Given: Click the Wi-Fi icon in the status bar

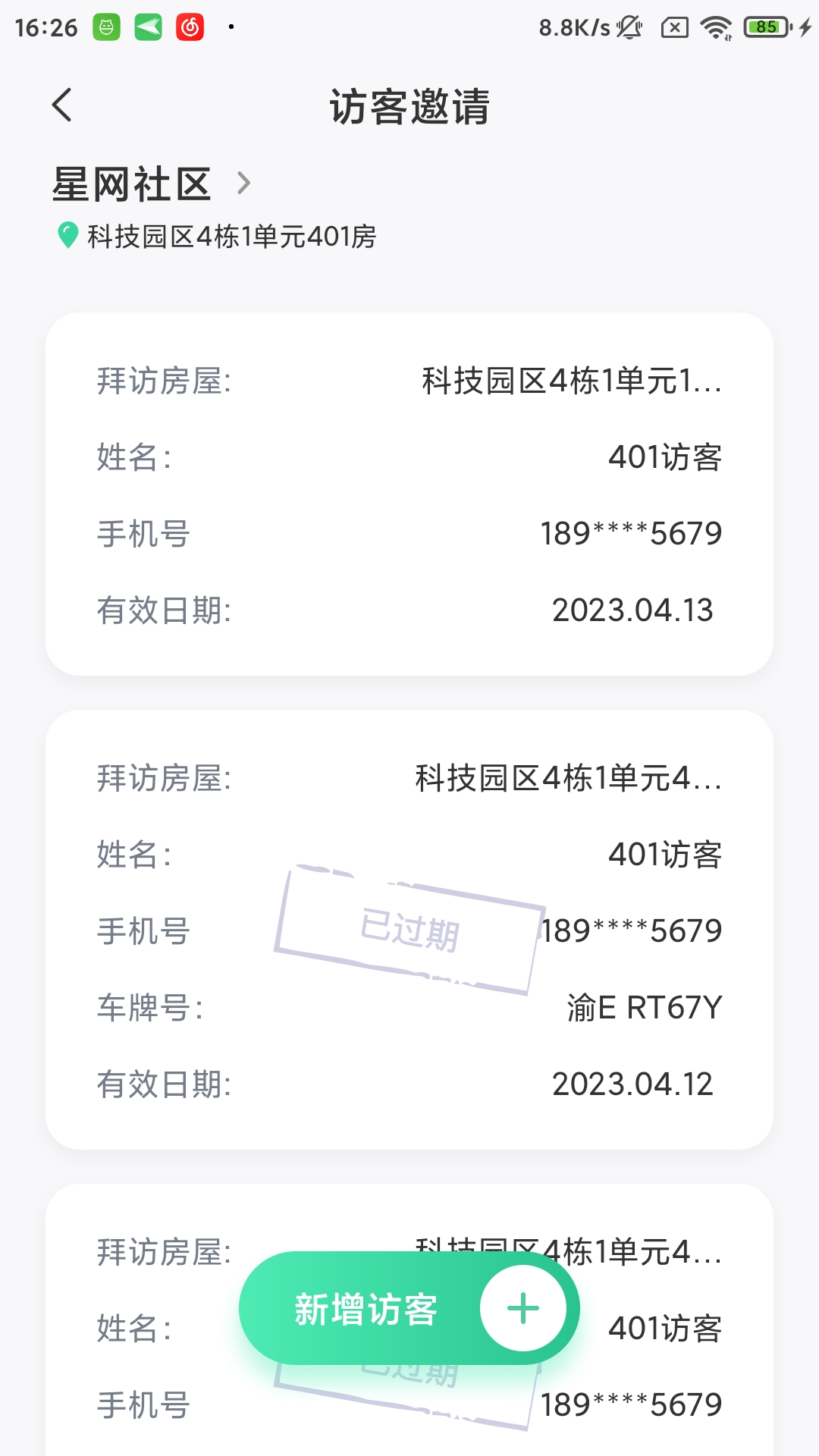Looking at the screenshot, I should [715, 27].
